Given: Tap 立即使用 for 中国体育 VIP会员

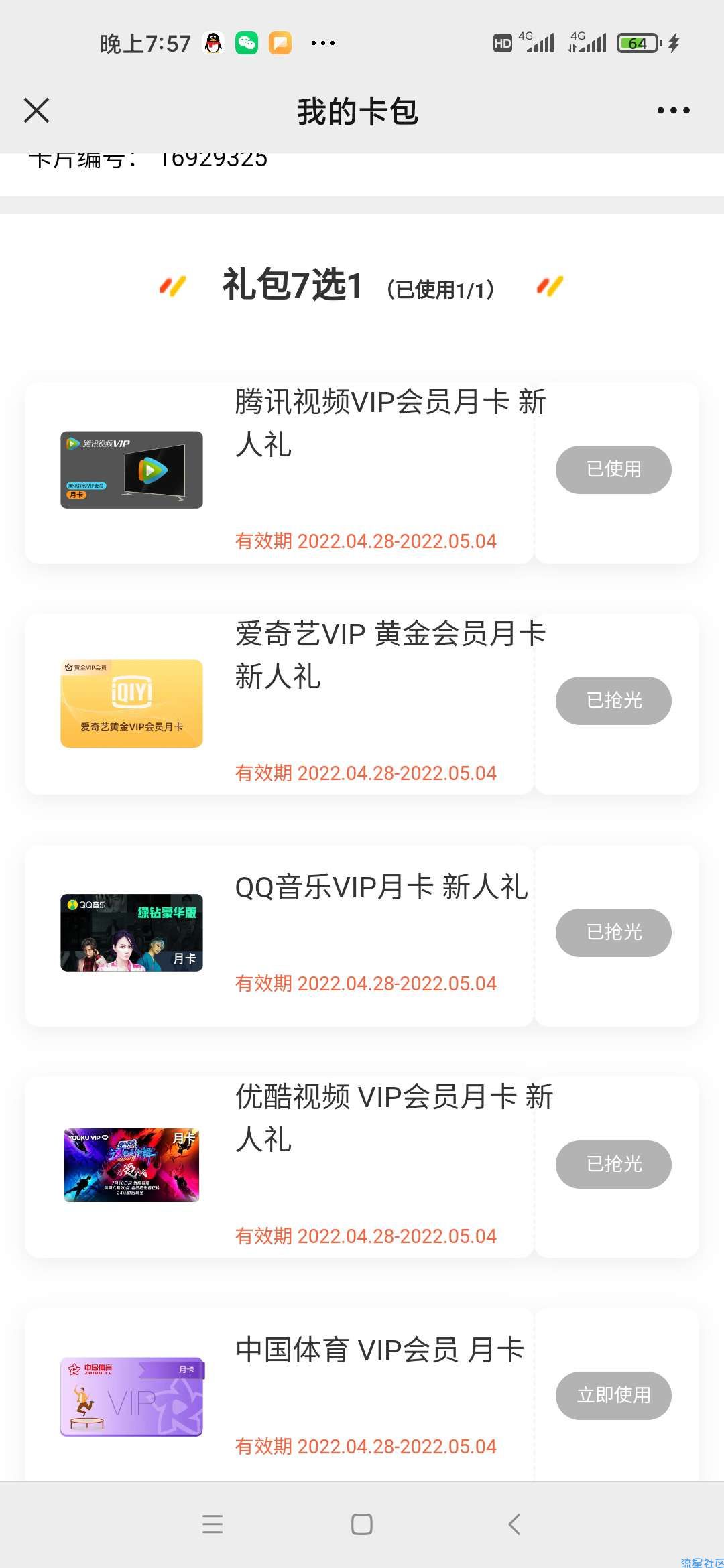Looking at the screenshot, I should tap(613, 1396).
